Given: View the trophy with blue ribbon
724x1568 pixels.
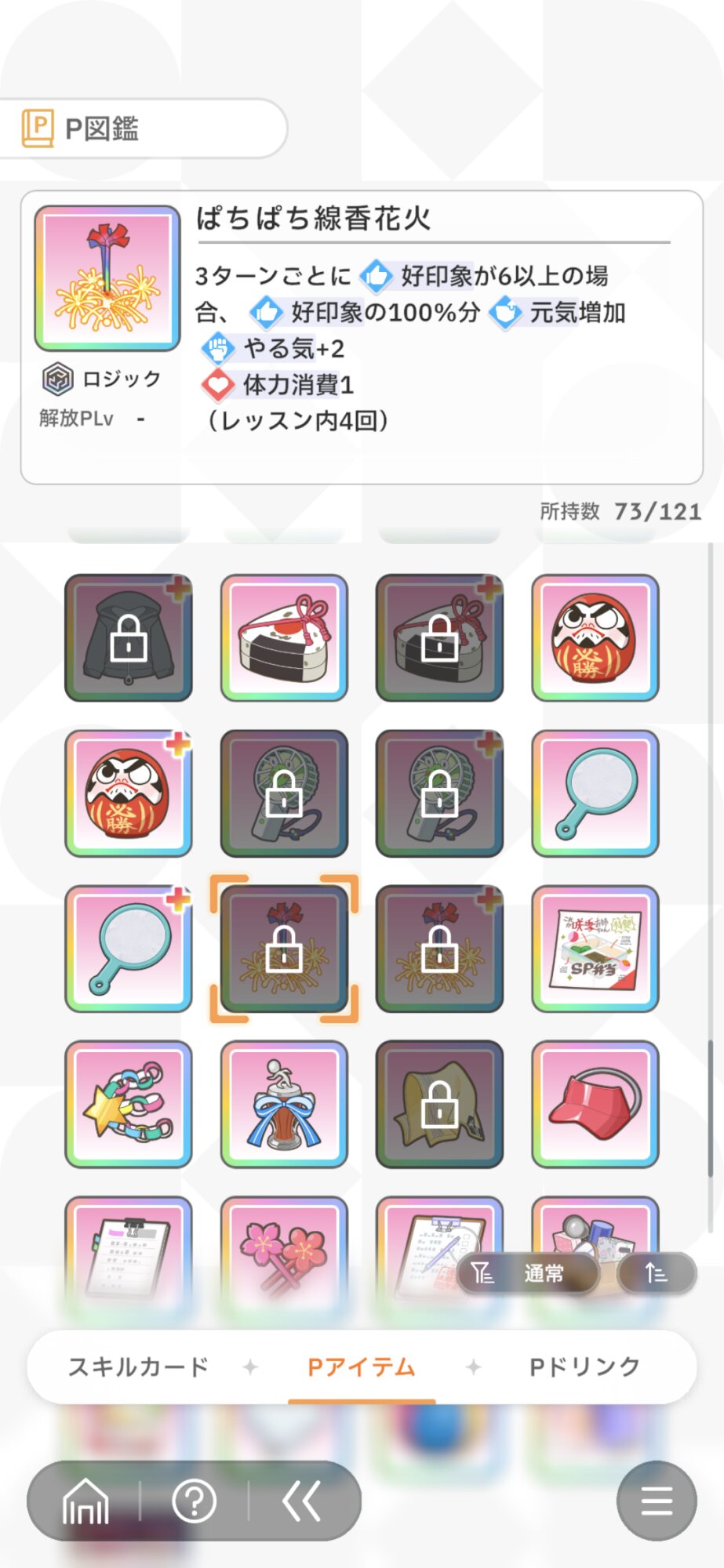Looking at the screenshot, I should coord(284,1104).
